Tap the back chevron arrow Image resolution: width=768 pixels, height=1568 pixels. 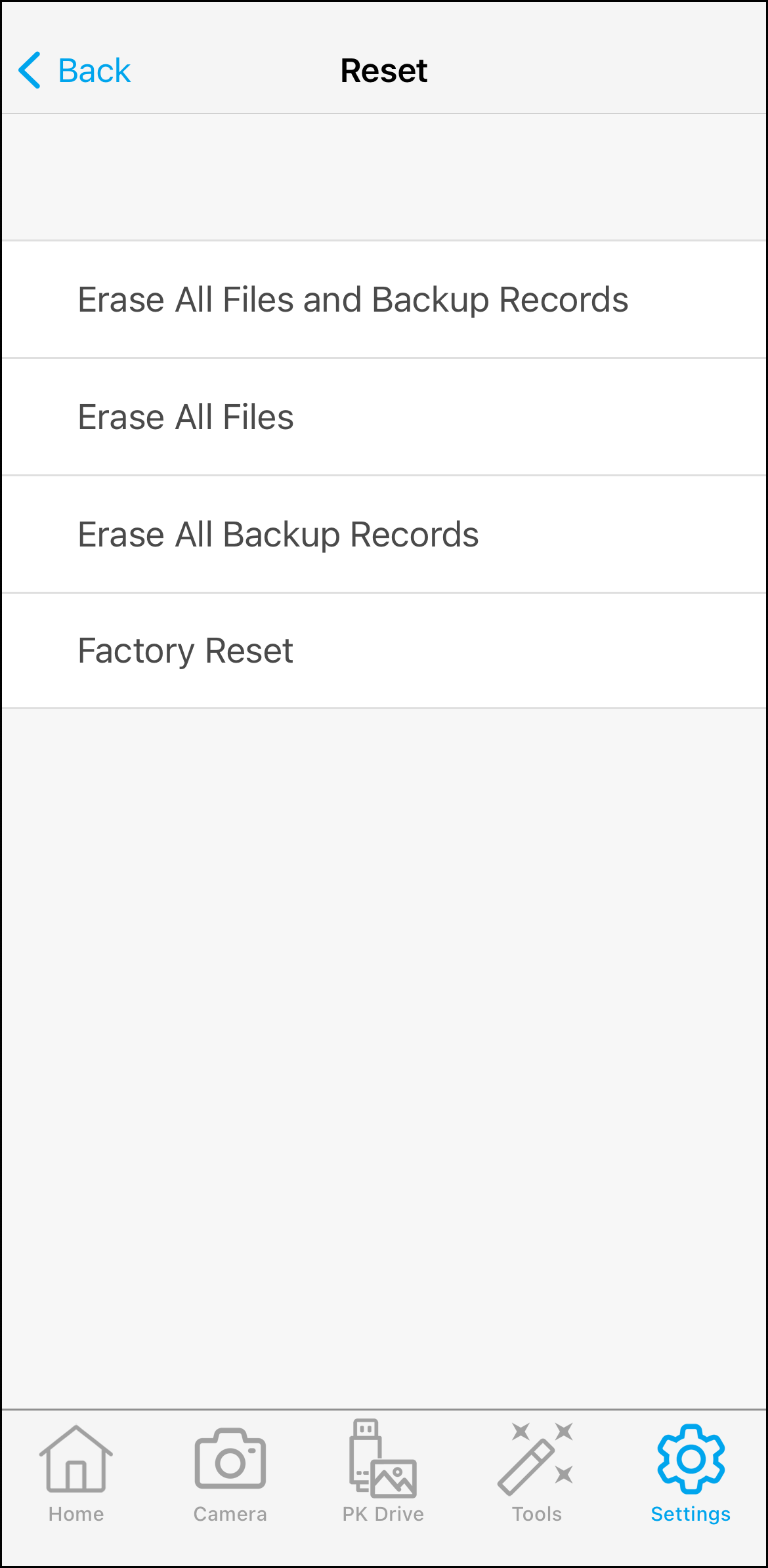pos(30,69)
